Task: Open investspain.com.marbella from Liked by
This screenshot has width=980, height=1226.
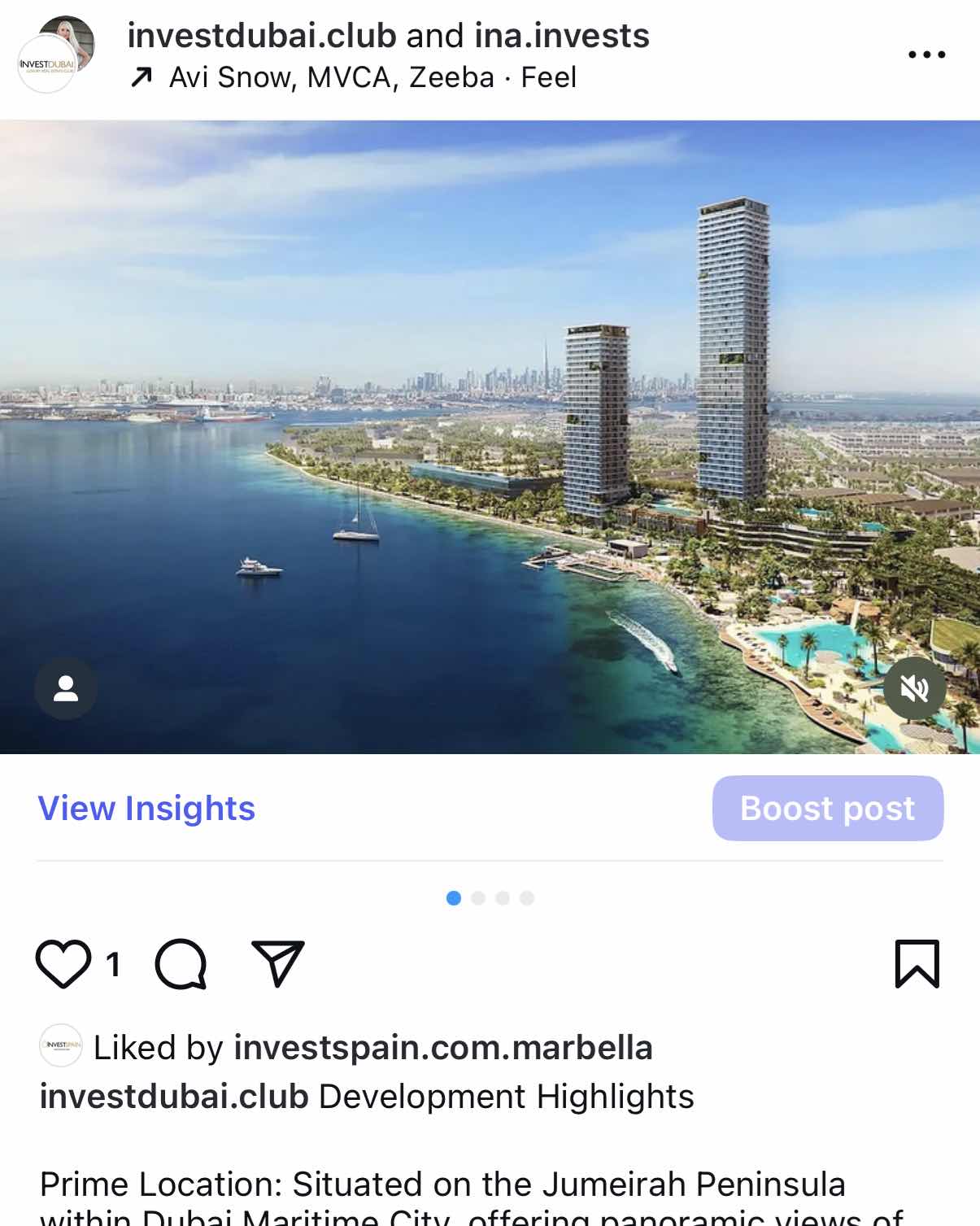Action: coord(443,1047)
